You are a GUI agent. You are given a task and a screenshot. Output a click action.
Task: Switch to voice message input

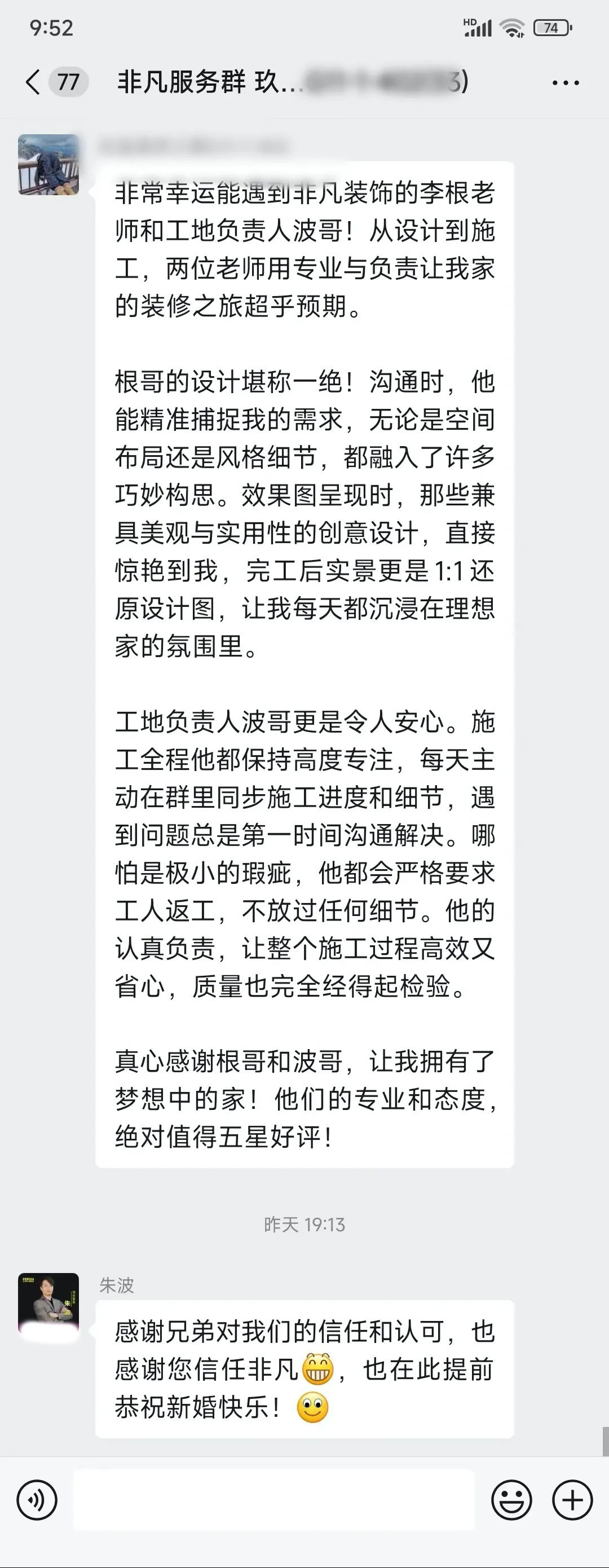pos(37,1500)
